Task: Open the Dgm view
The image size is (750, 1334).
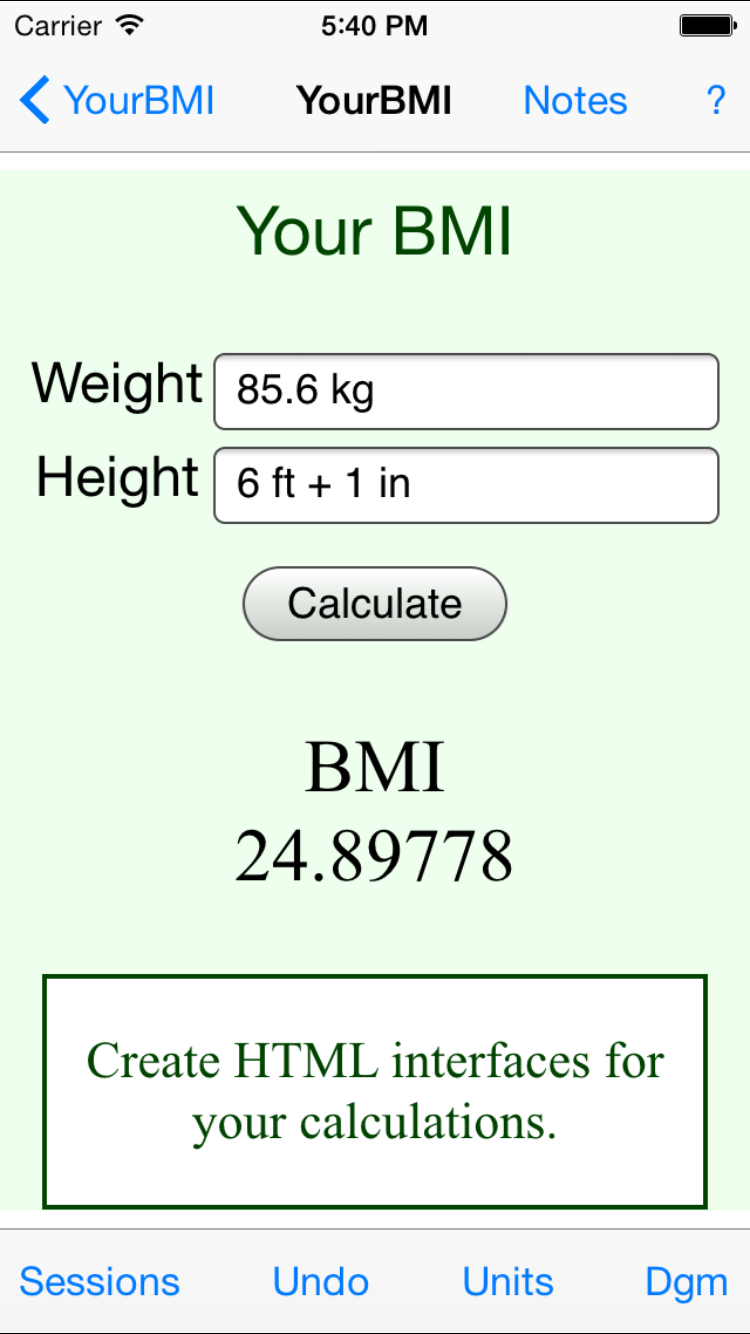Action: coord(686,1283)
